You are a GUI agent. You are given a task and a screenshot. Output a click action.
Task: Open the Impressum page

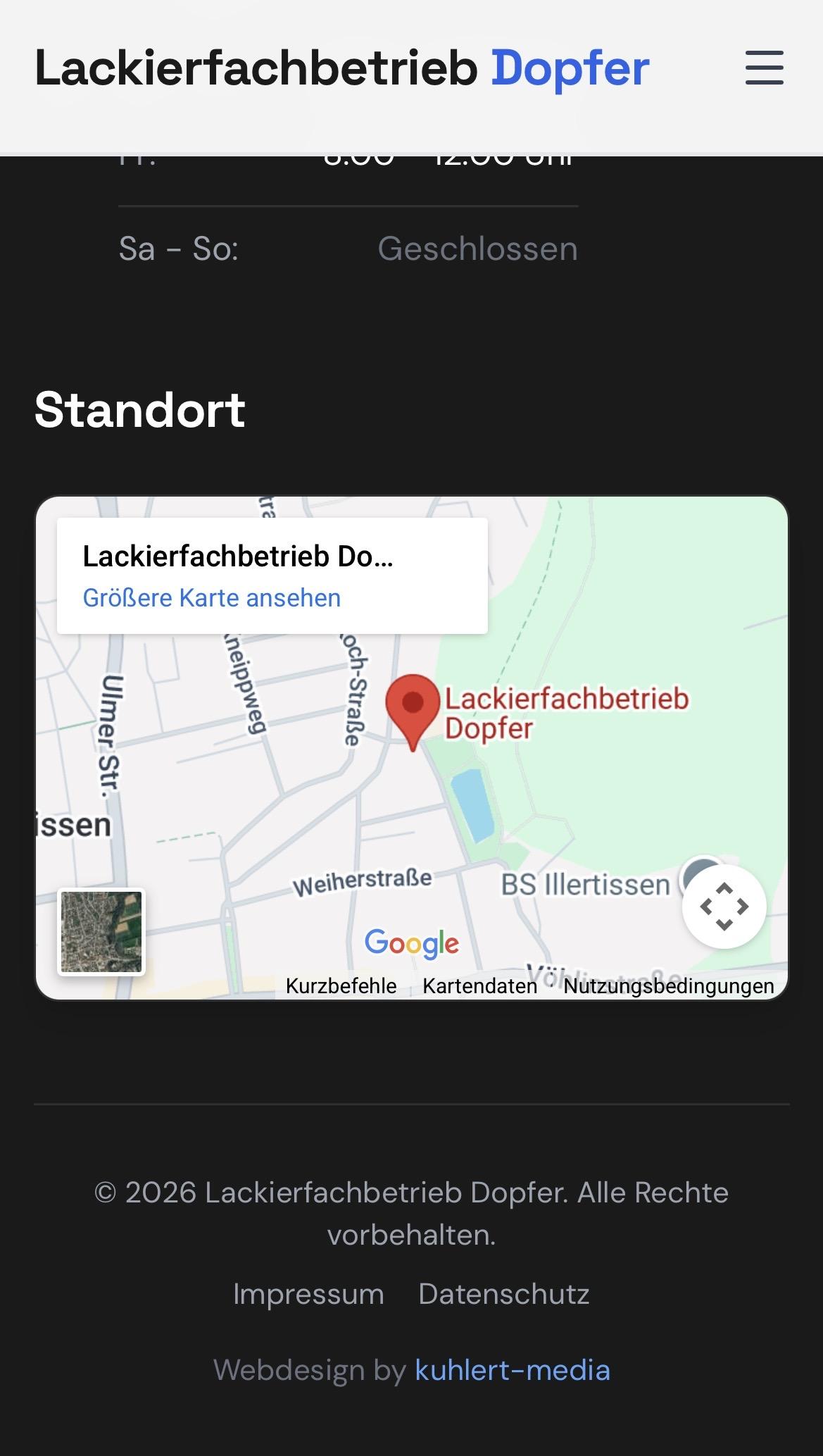pos(308,1293)
